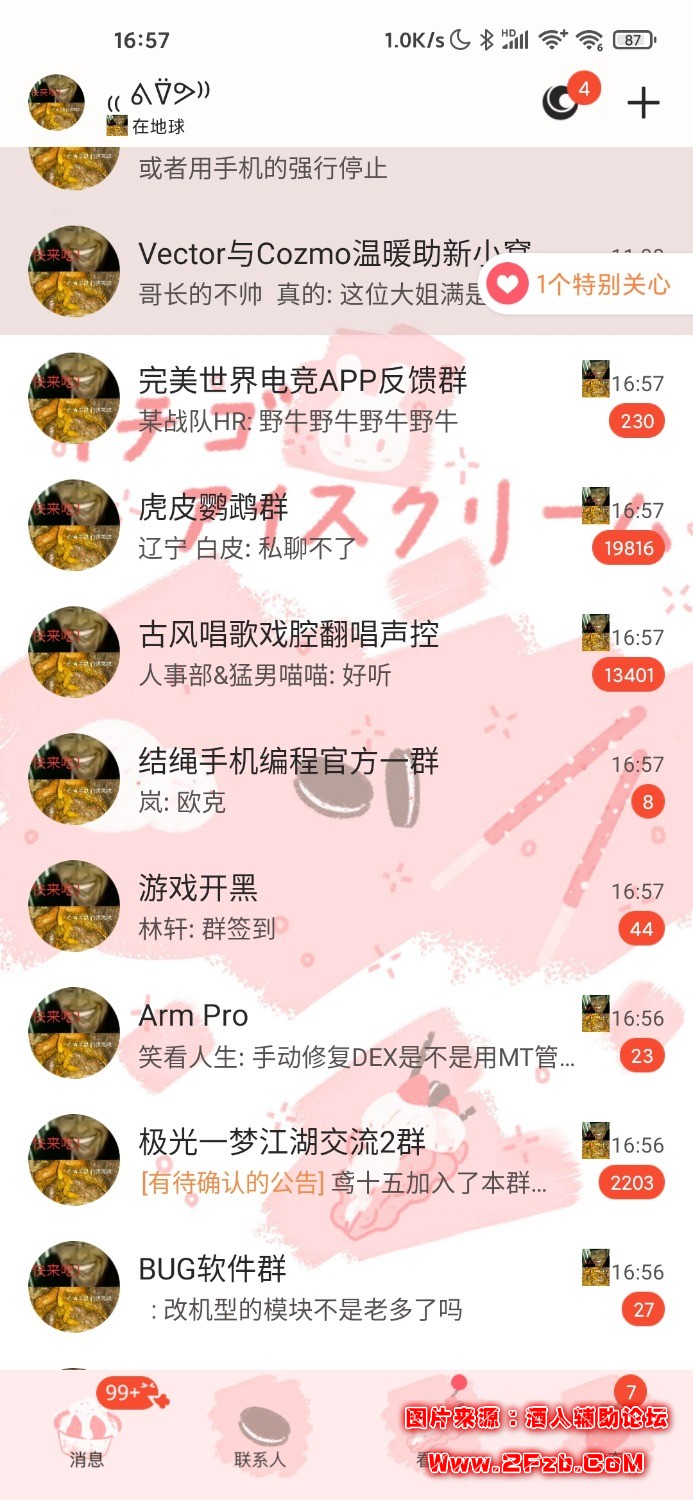This screenshot has height=1500, width=693.
Task: Switch to the 联系人 tab
Action: tap(260, 1435)
